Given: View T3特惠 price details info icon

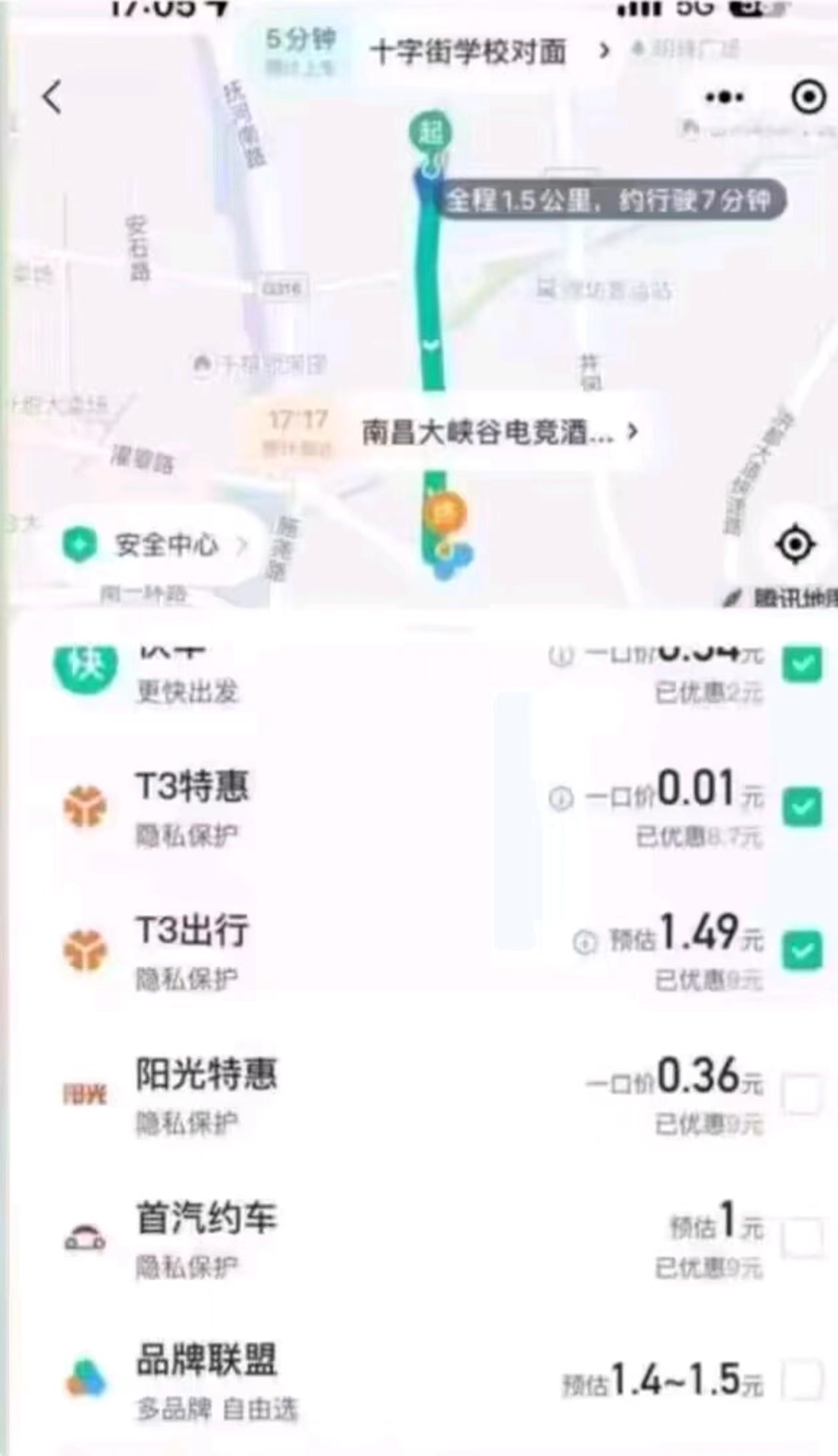Looking at the screenshot, I should tap(561, 798).
